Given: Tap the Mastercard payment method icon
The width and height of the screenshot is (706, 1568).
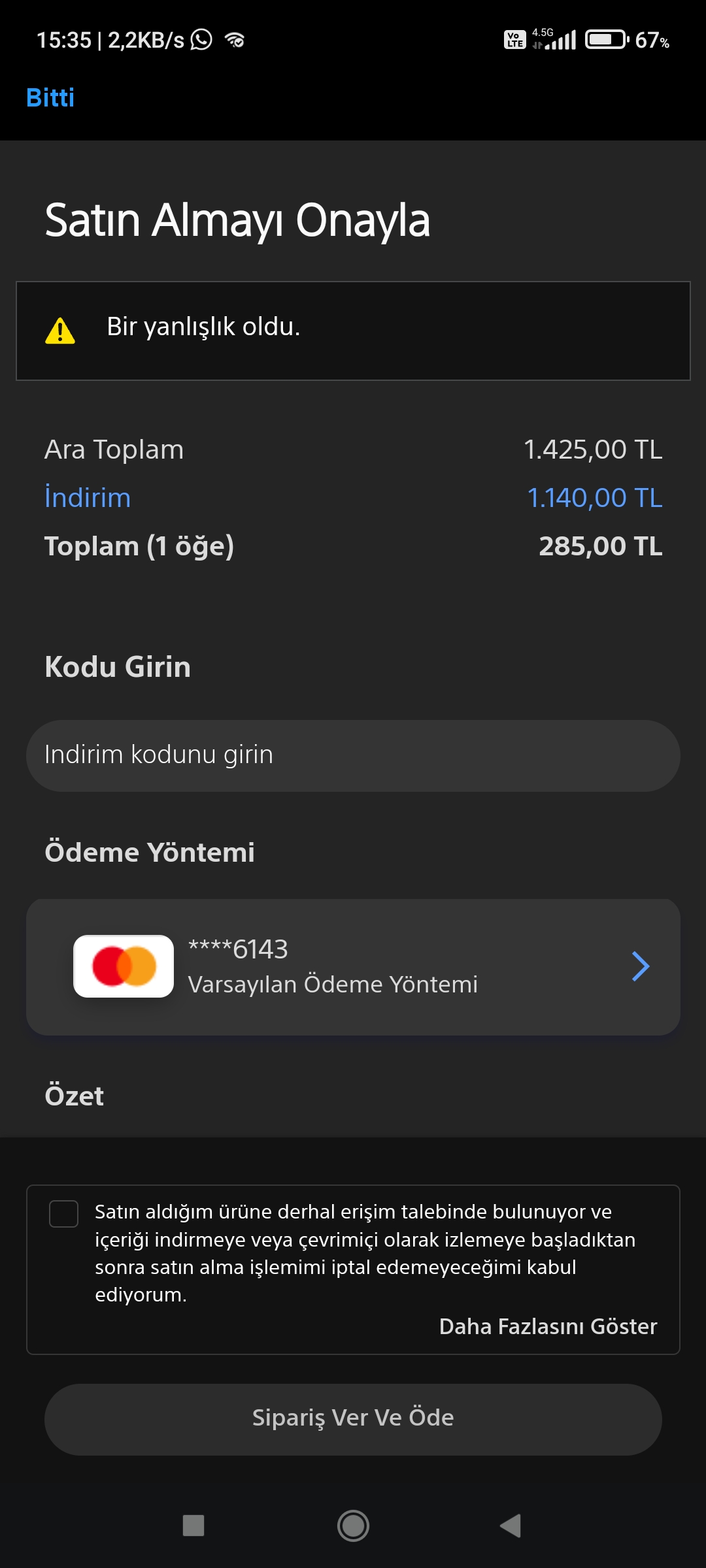Looking at the screenshot, I should tap(123, 966).
